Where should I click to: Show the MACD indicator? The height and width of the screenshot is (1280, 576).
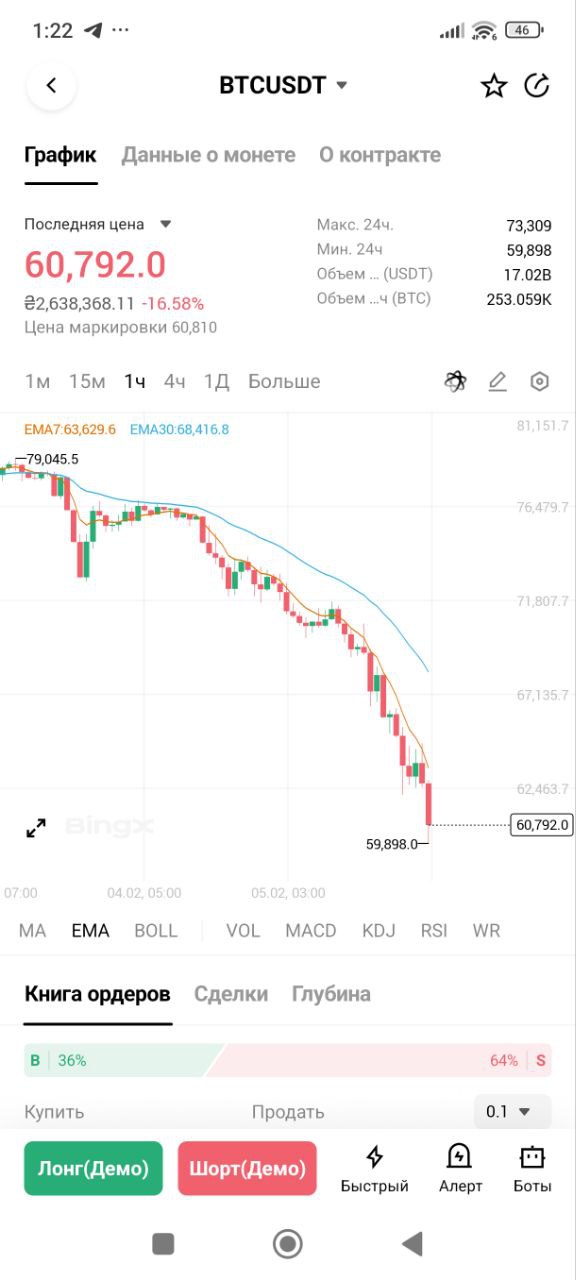click(311, 930)
